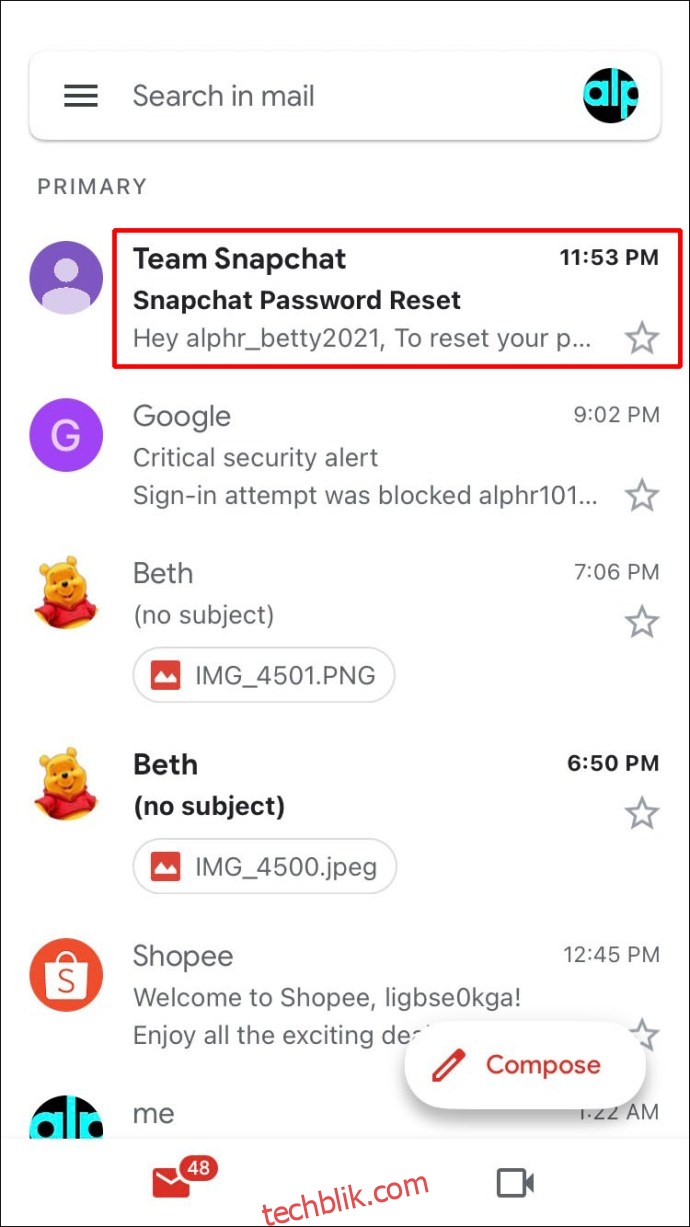Compose a new email
The image size is (690, 1227).
(526, 1065)
